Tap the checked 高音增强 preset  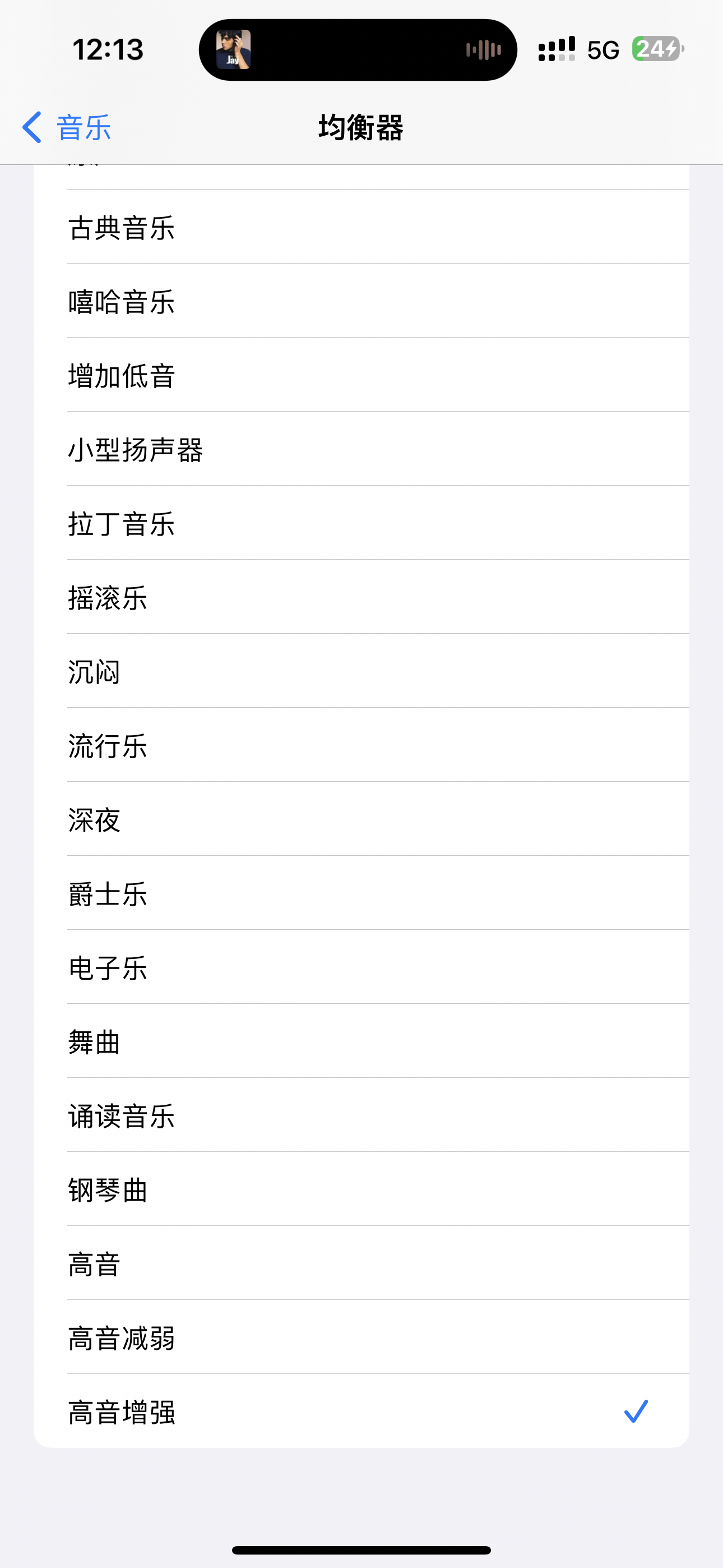[361, 1411]
